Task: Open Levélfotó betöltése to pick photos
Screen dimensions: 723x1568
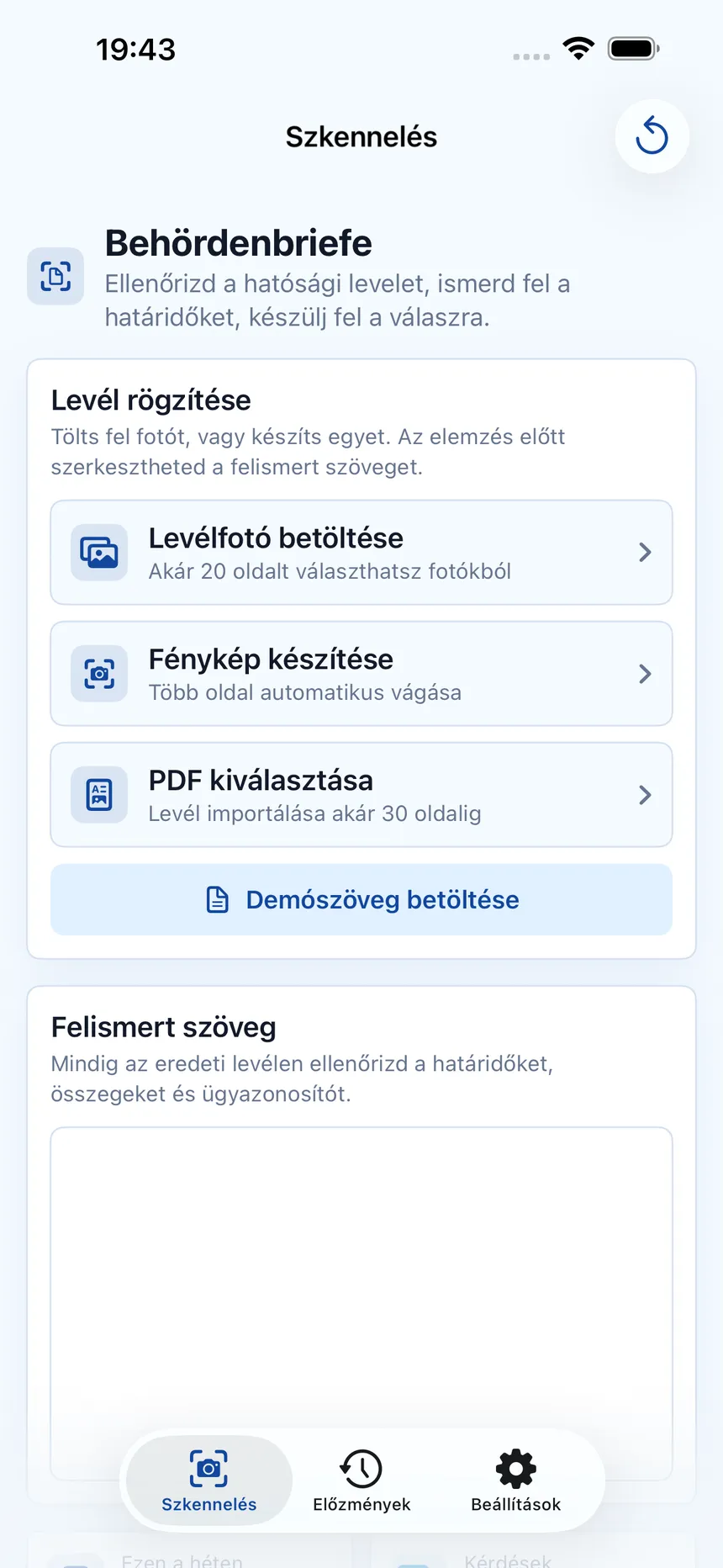Action: (361, 553)
